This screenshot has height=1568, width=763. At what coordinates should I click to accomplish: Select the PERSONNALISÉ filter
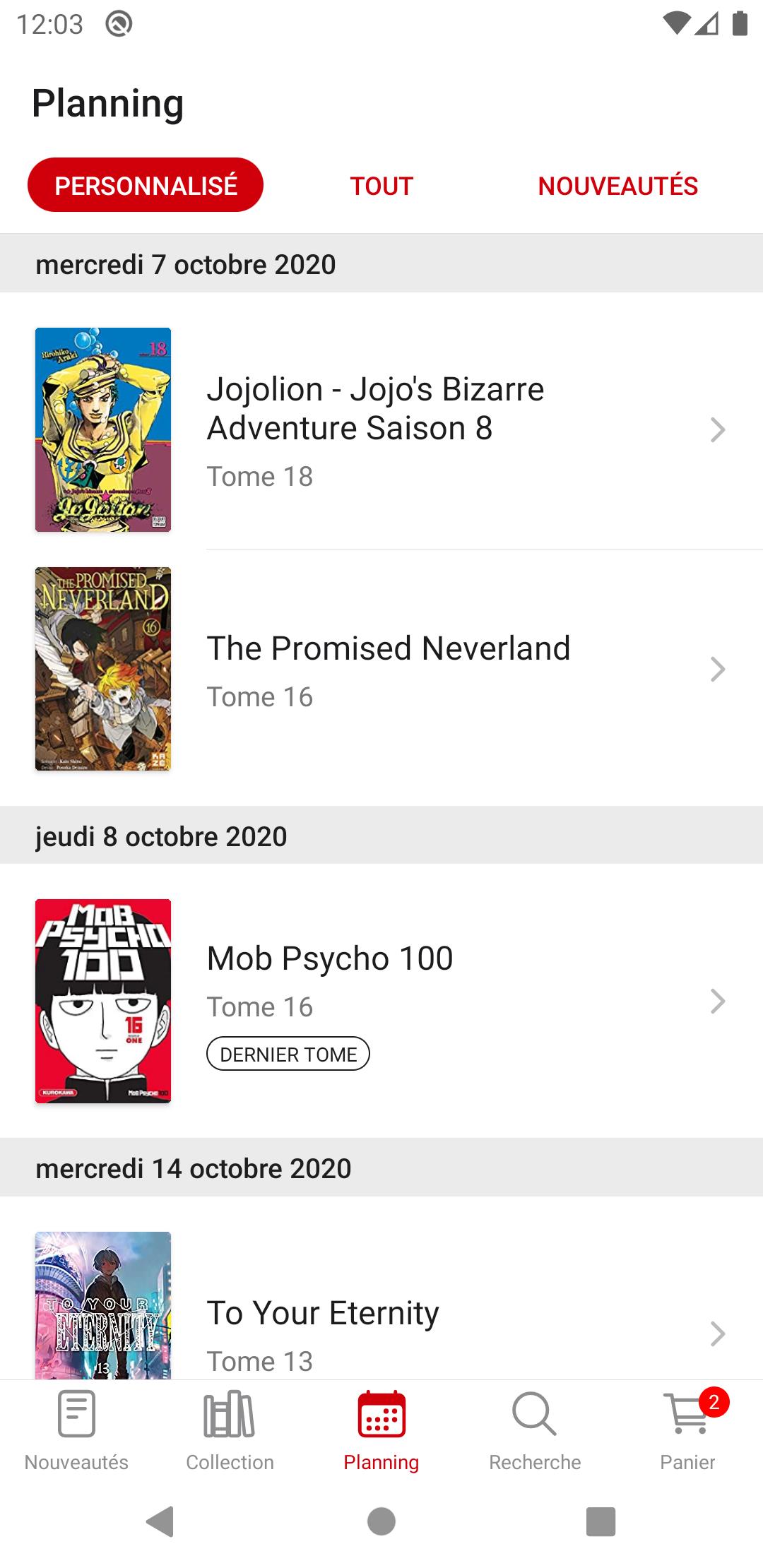[146, 184]
